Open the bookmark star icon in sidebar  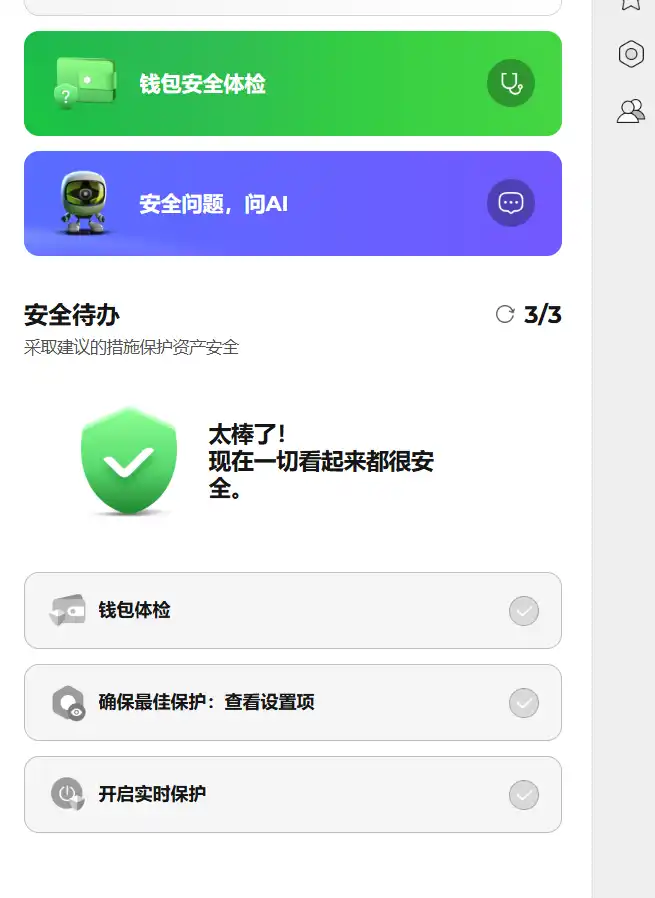point(631,4)
